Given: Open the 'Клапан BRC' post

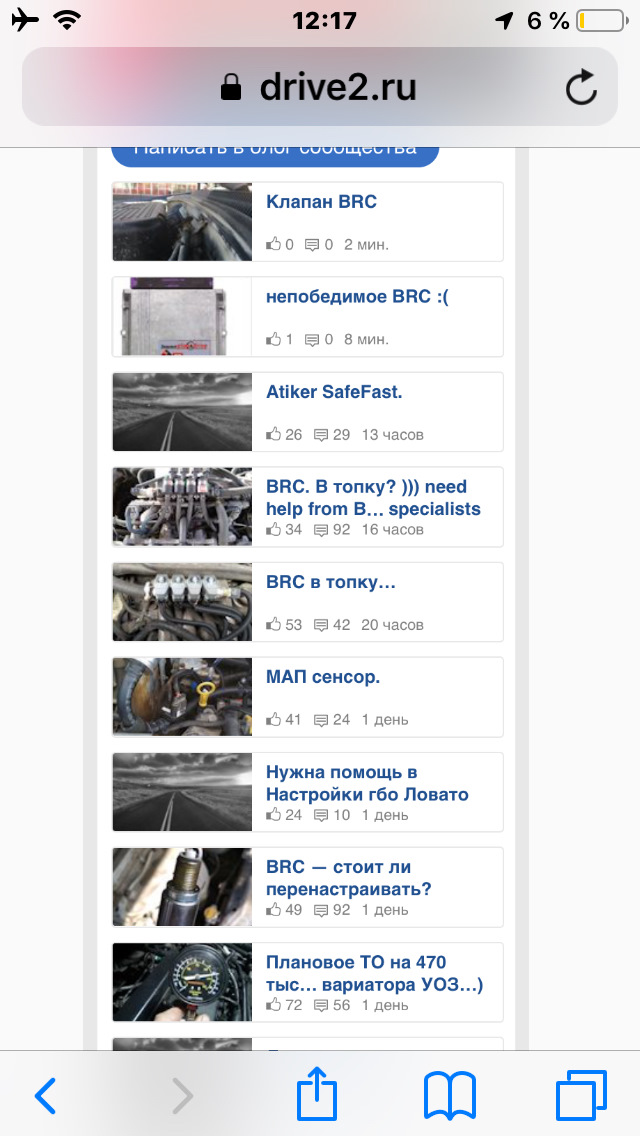Looking at the screenshot, I should [x=321, y=202].
